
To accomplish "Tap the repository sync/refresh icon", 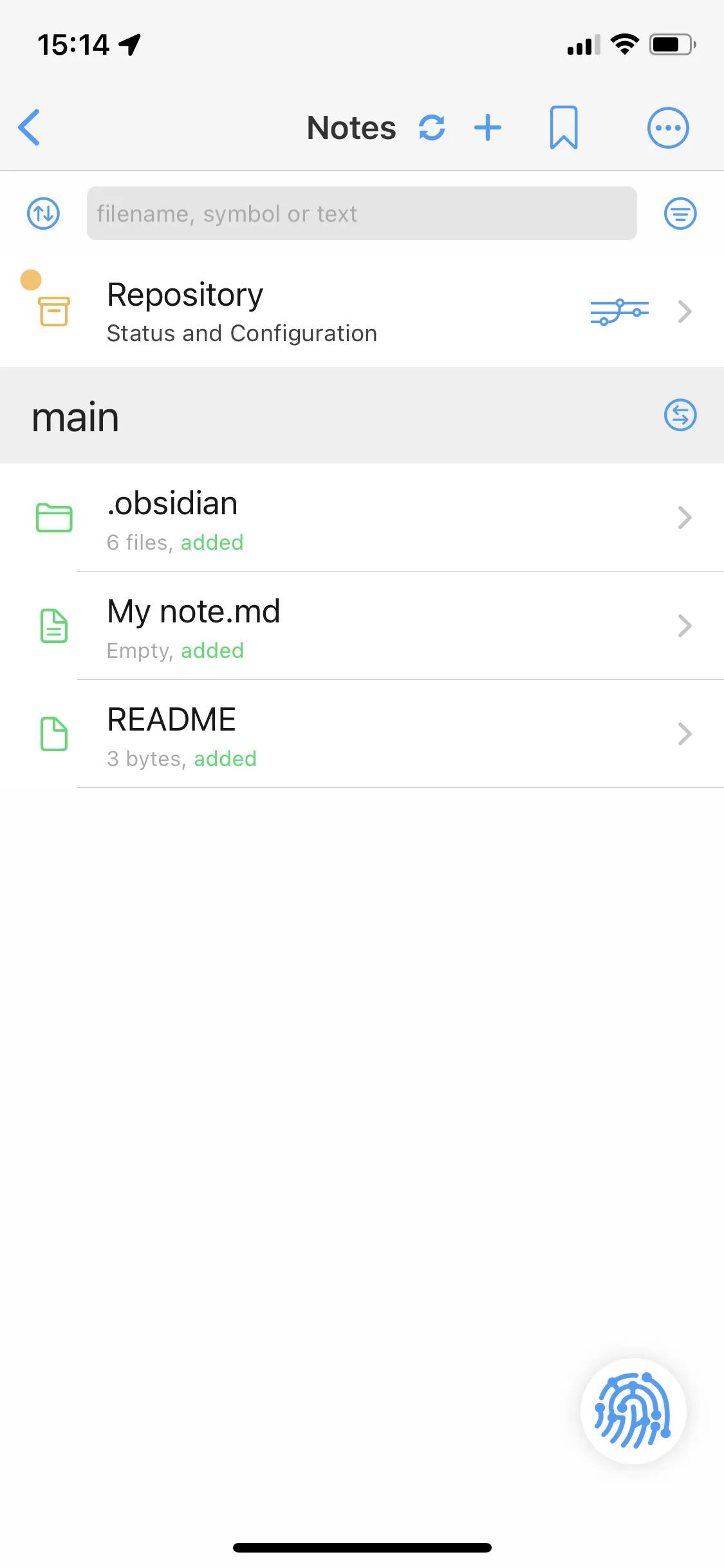I will click(432, 127).
